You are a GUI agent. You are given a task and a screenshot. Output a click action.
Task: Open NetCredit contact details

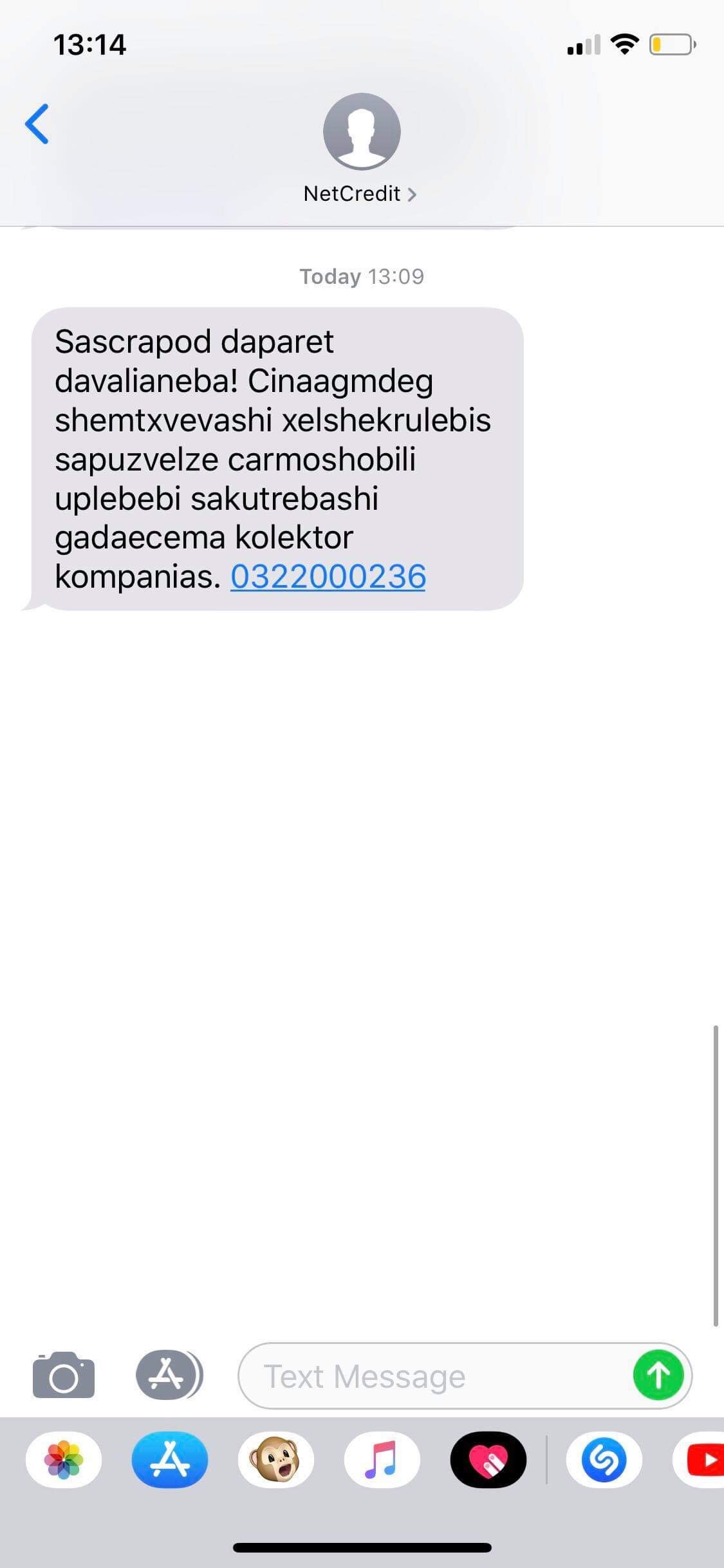click(361, 193)
